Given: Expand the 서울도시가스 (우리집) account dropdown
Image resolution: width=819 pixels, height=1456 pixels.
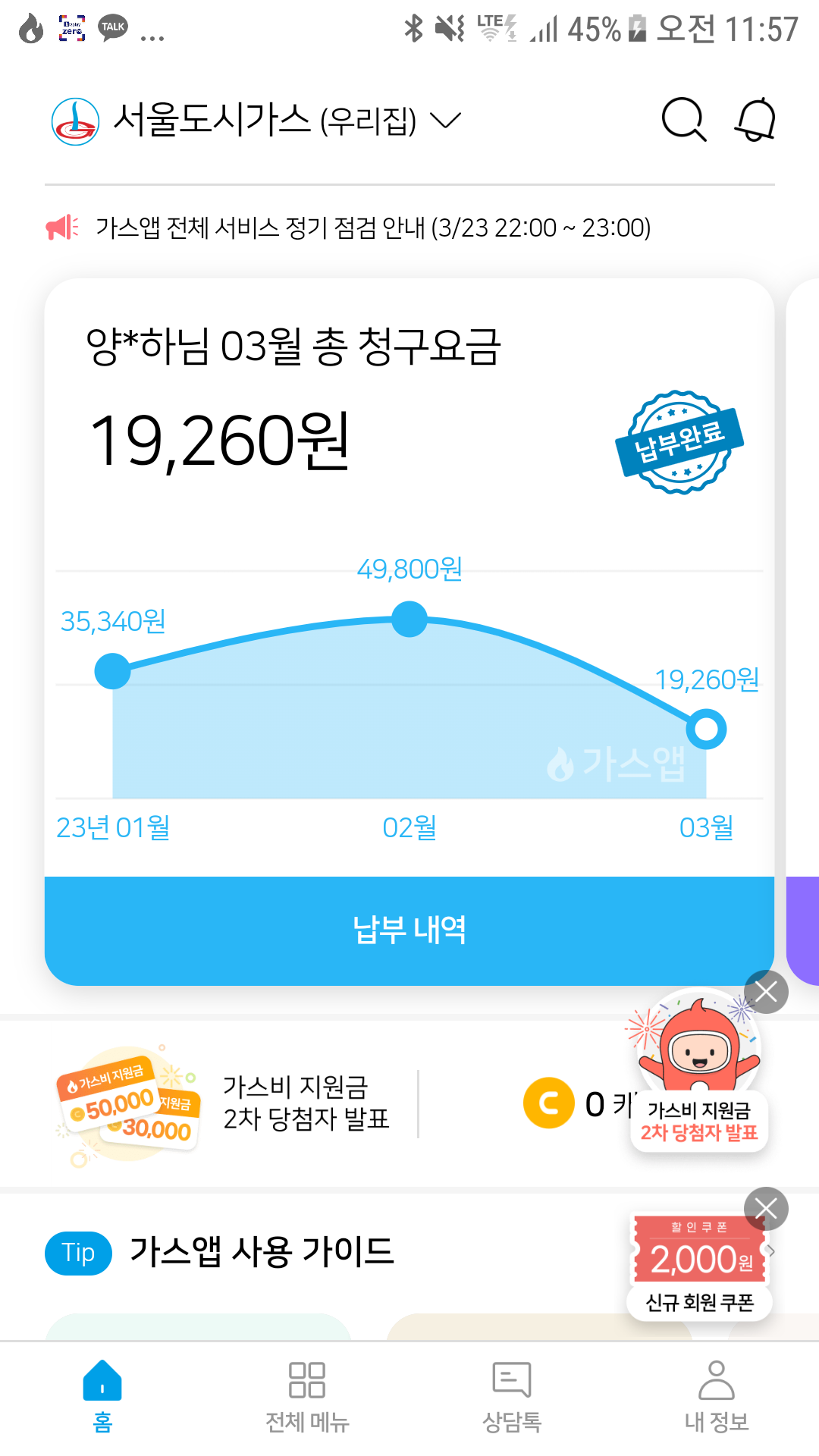Looking at the screenshot, I should click(x=444, y=120).
